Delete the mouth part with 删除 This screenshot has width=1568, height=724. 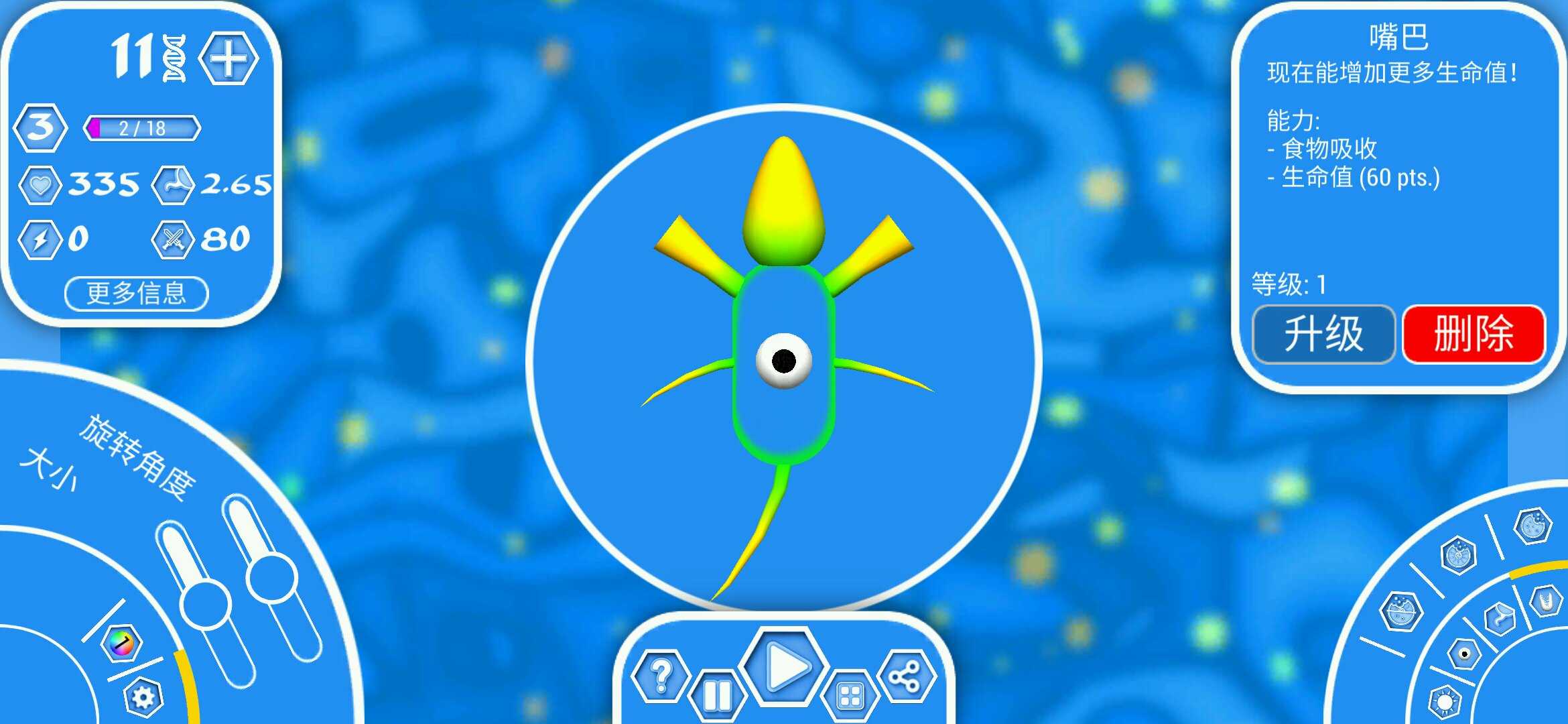1474,334
